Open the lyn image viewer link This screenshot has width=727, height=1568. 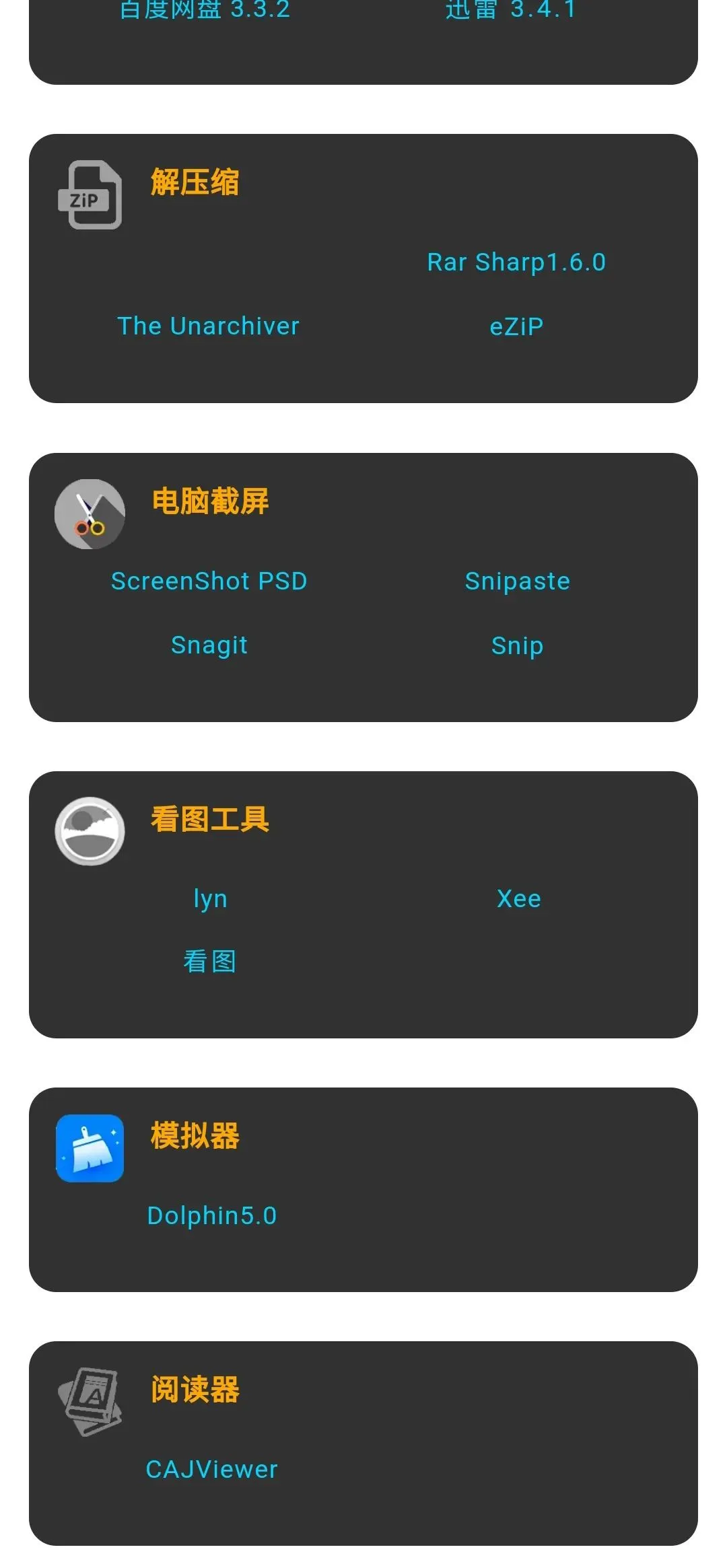[x=210, y=899]
